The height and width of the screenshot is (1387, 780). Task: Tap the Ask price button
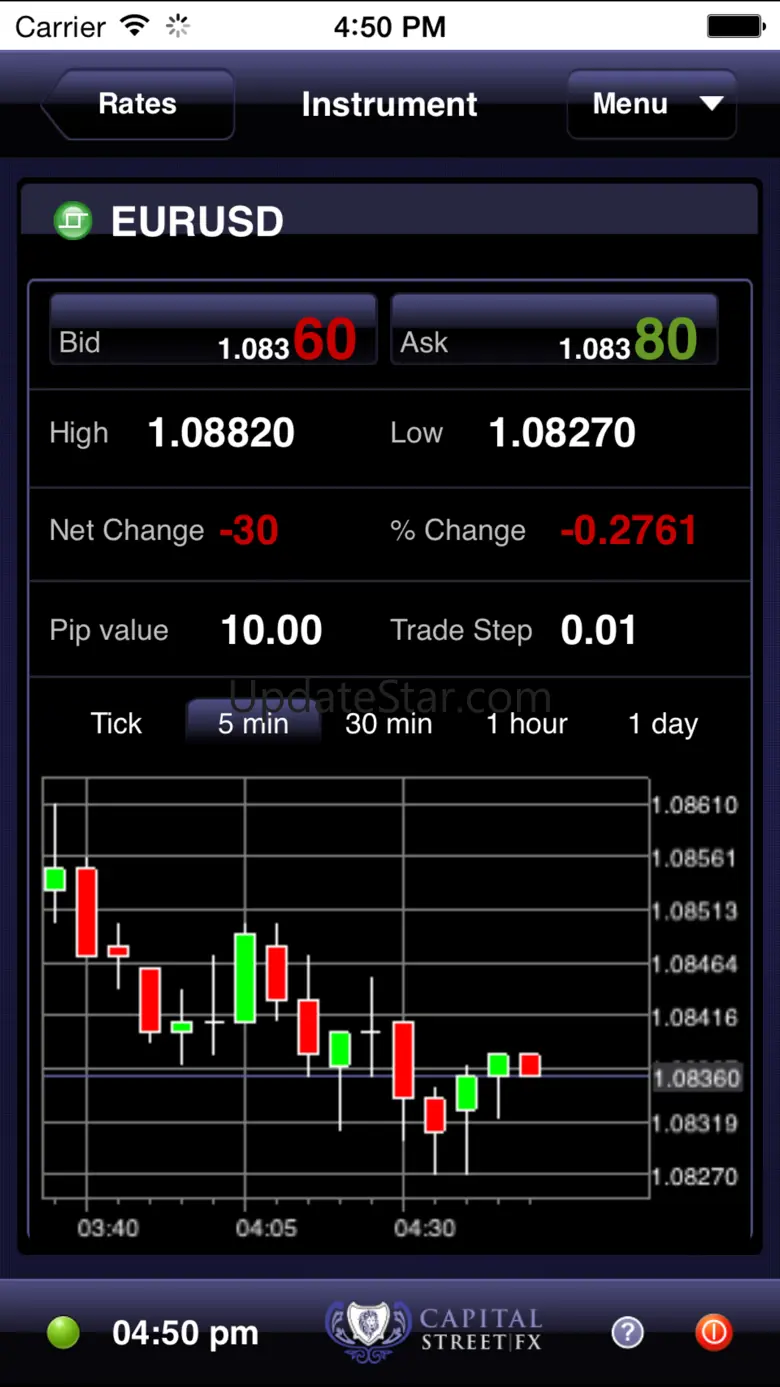point(554,330)
